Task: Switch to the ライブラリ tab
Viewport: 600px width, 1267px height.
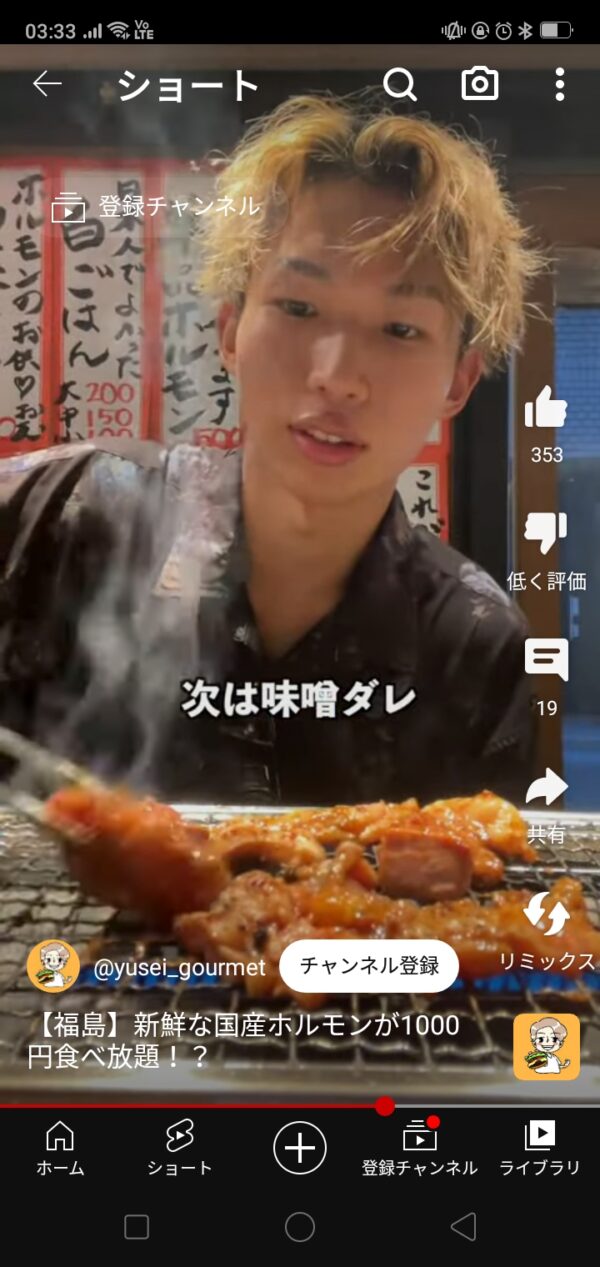Action: (540, 1147)
